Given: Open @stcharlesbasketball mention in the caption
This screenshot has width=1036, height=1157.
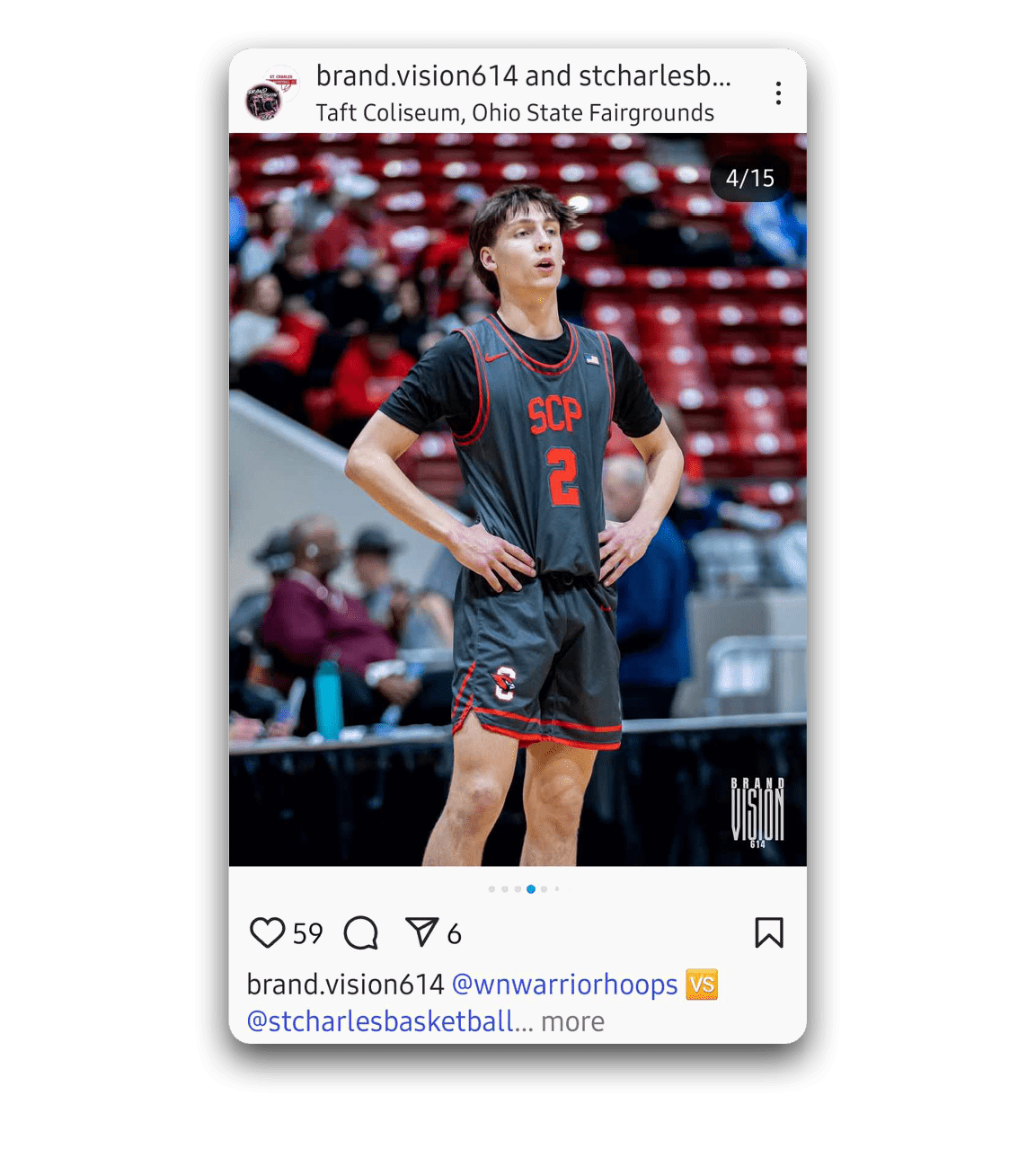Looking at the screenshot, I should click(x=380, y=1021).
